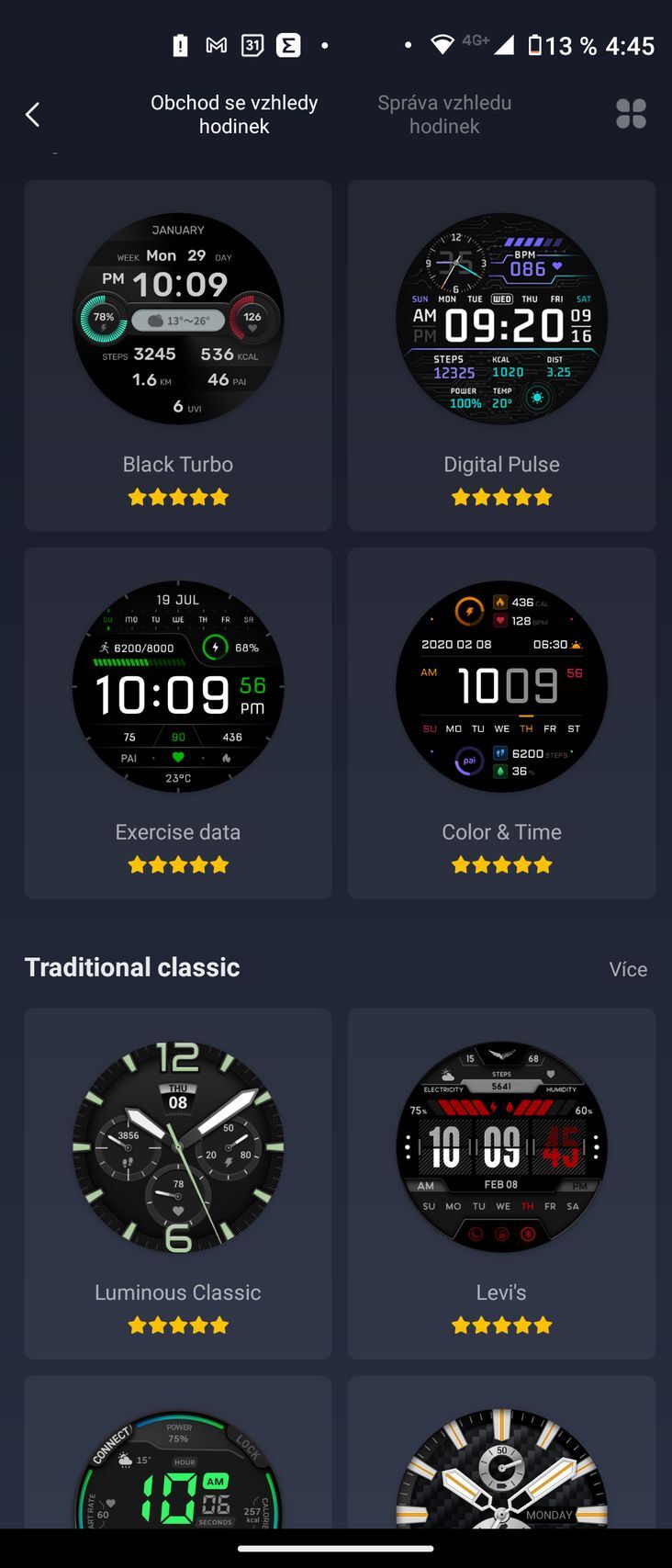This screenshot has width=672, height=1568.
Task: Tap the back arrow to leave the store
Action: pos(33,114)
